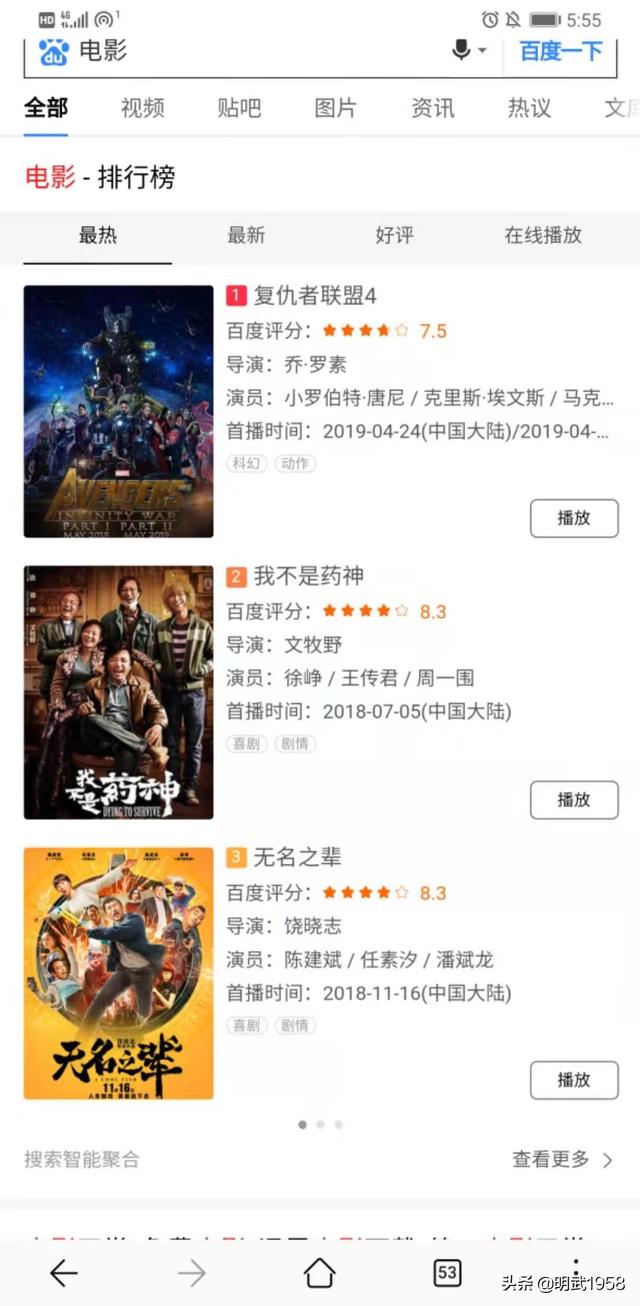This screenshot has width=640, height=1306.
Task: Open the 图片 tab
Action: tap(336, 108)
